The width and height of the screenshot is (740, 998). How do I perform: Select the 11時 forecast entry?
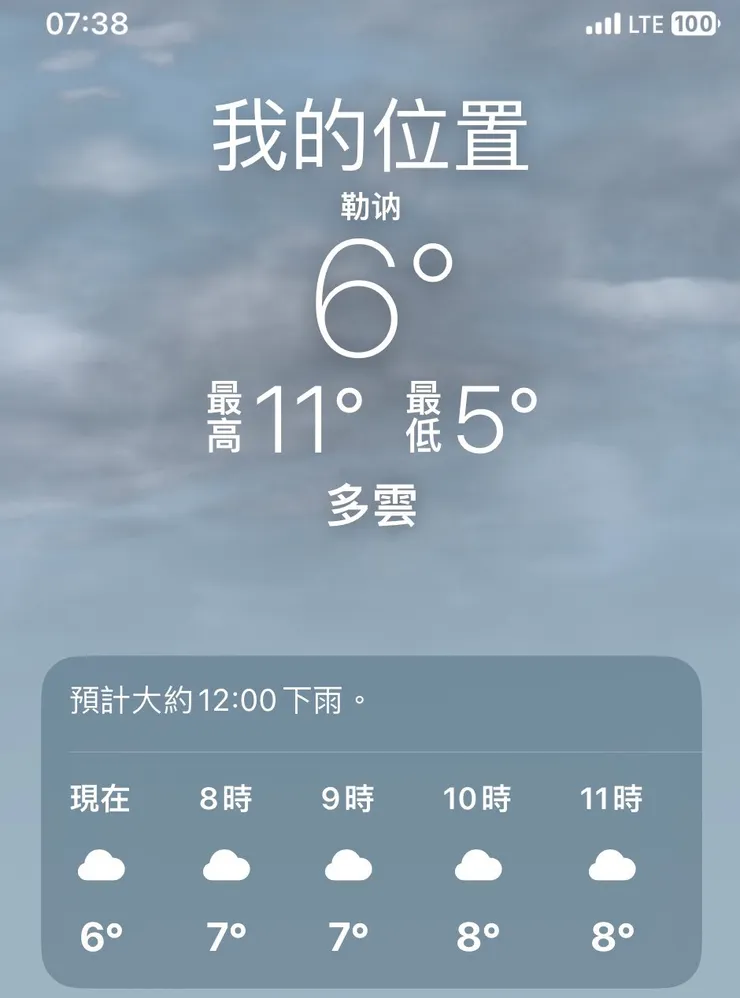coord(610,866)
